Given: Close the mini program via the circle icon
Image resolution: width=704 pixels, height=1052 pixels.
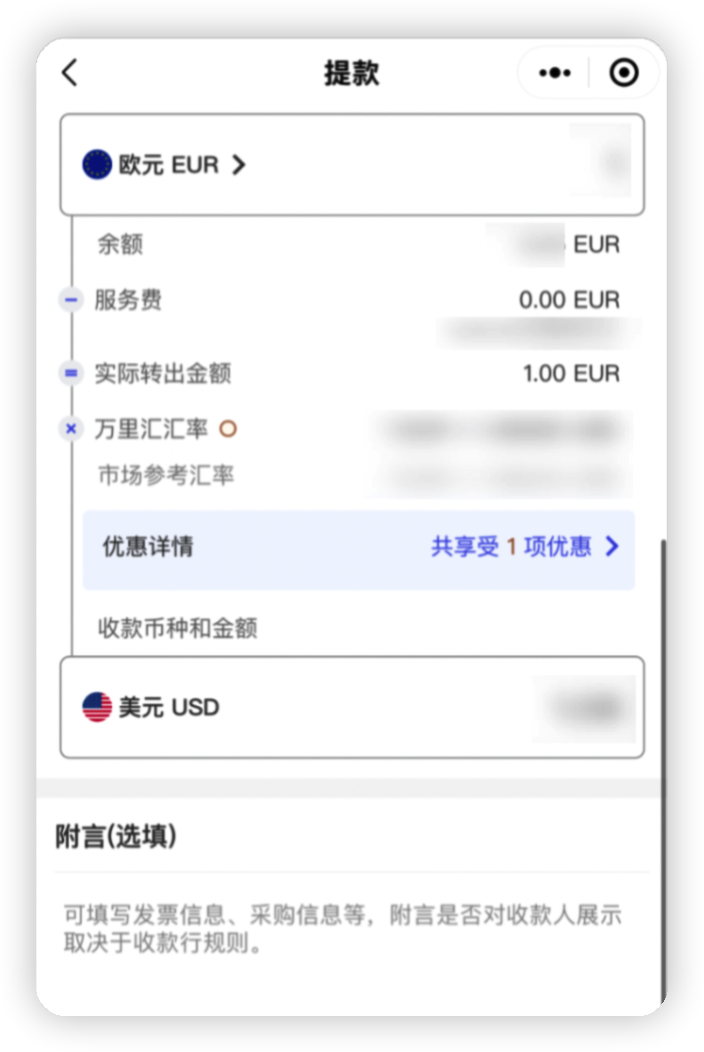Looking at the screenshot, I should pyautogui.click(x=624, y=73).
